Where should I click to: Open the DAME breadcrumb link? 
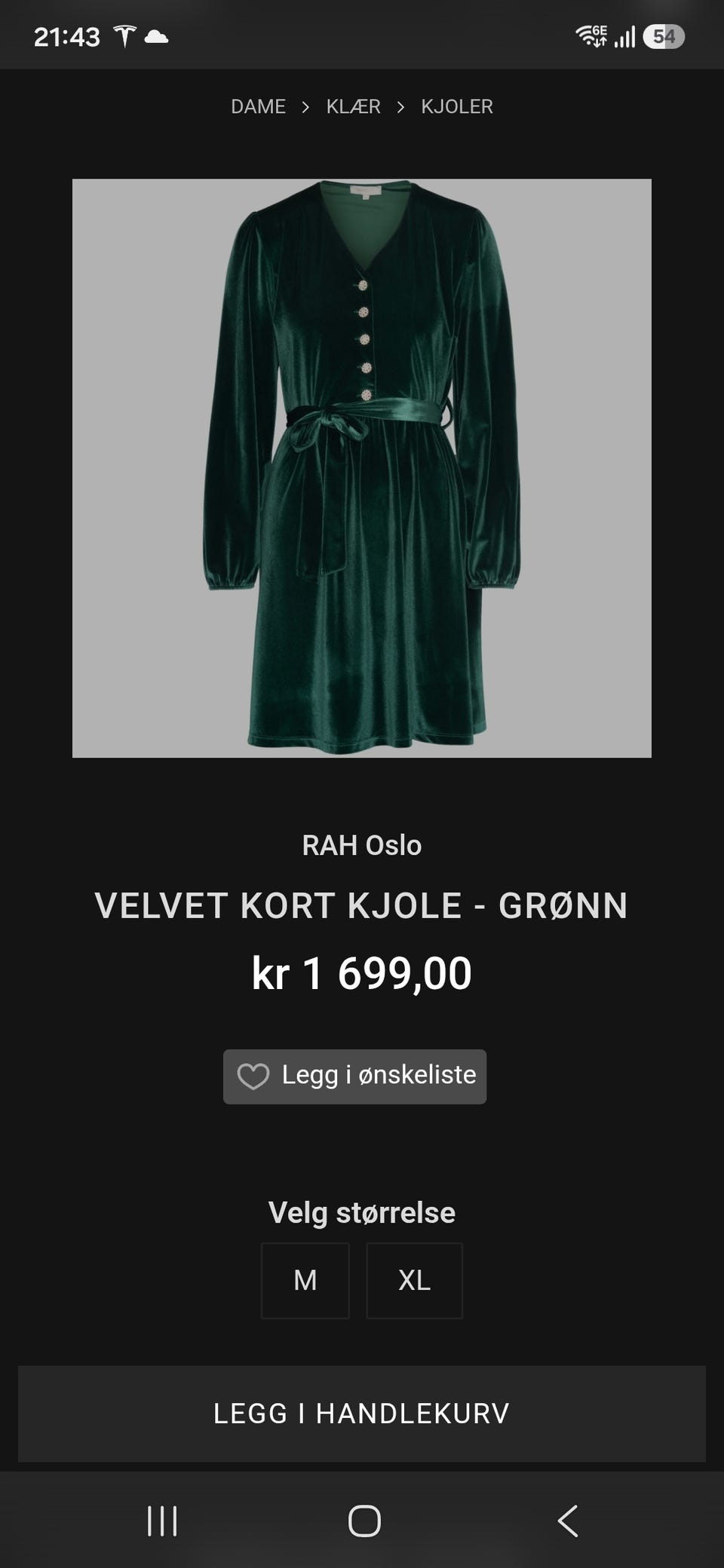258,106
